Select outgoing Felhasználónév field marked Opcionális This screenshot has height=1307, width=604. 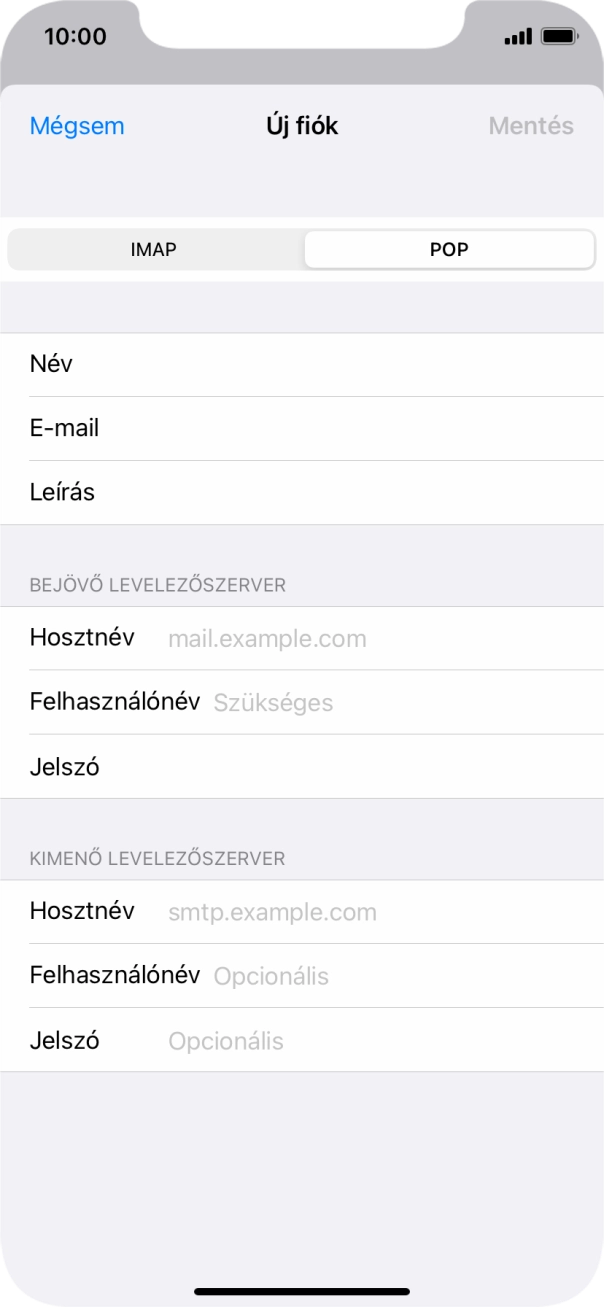[400, 976]
